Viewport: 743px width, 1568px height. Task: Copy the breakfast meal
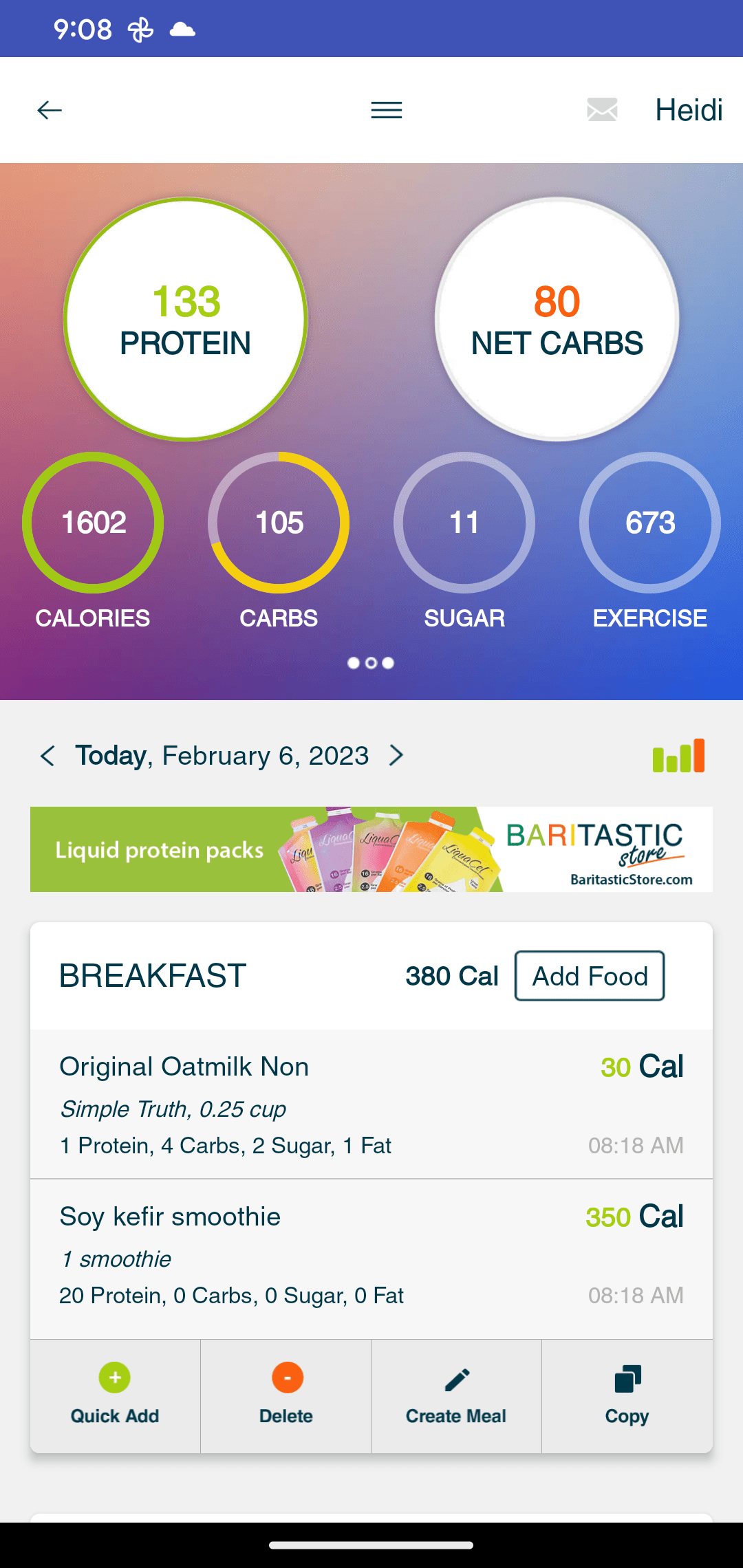[x=627, y=1395]
